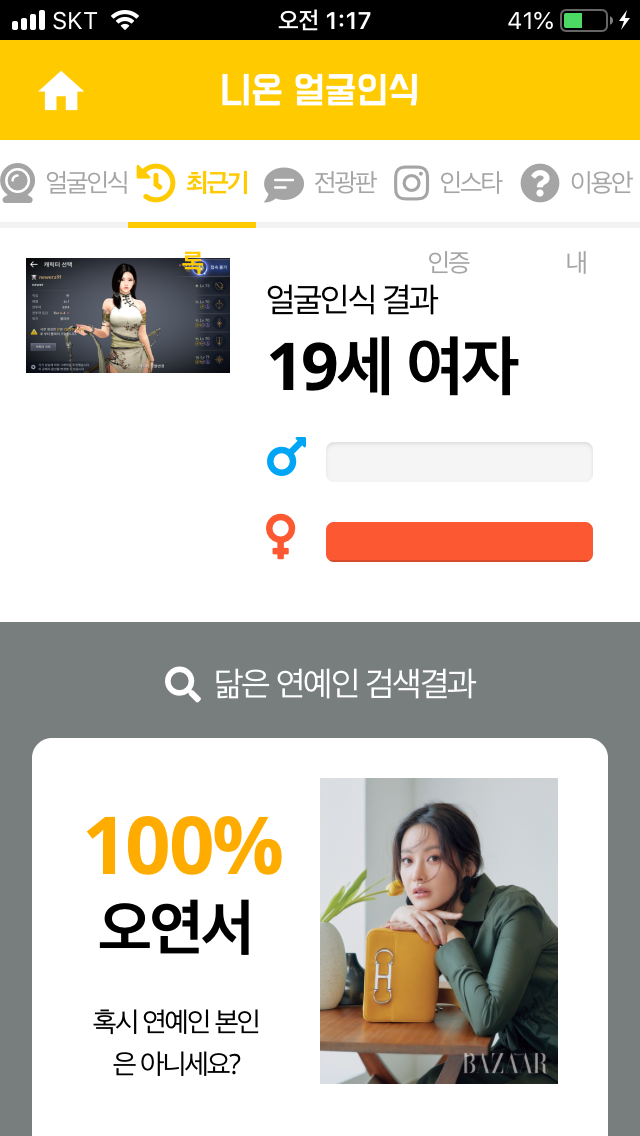
Task: Switch to the 인스타 tab
Action: [448, 183]
